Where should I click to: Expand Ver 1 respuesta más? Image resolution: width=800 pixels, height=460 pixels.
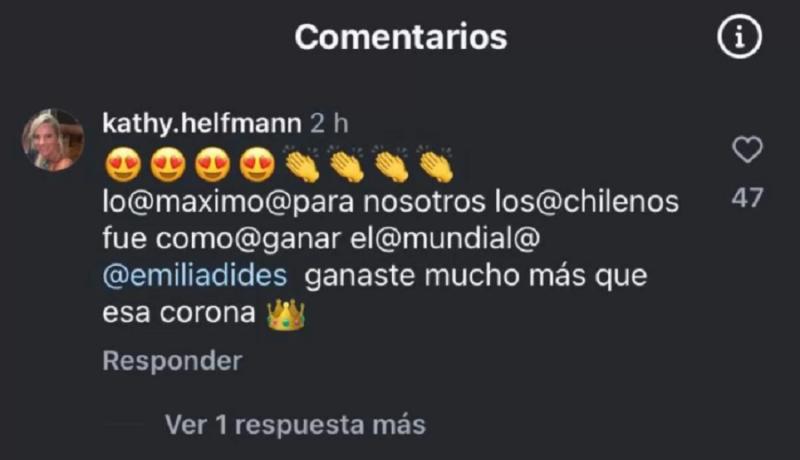295,424
